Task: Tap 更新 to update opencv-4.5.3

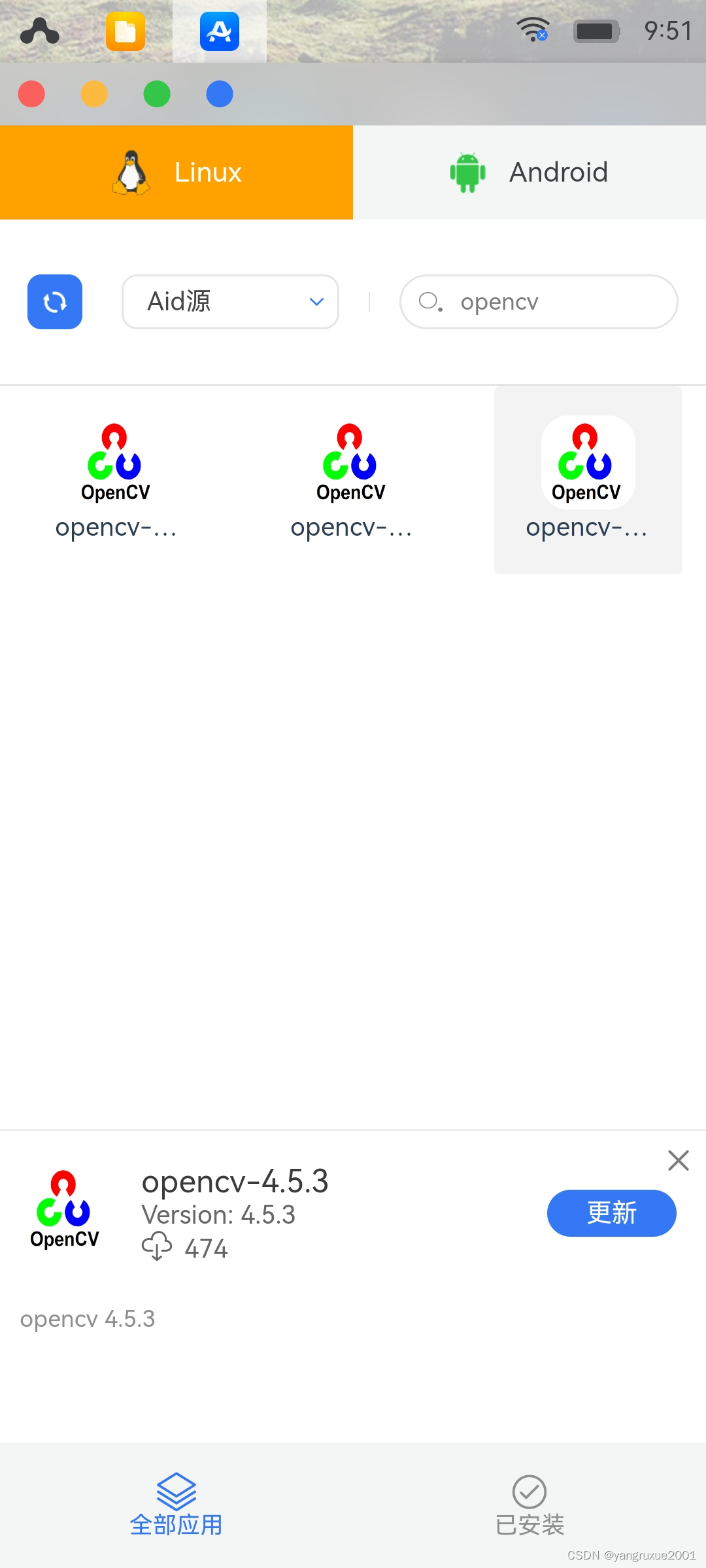Action: click(x=611, y=1213)
